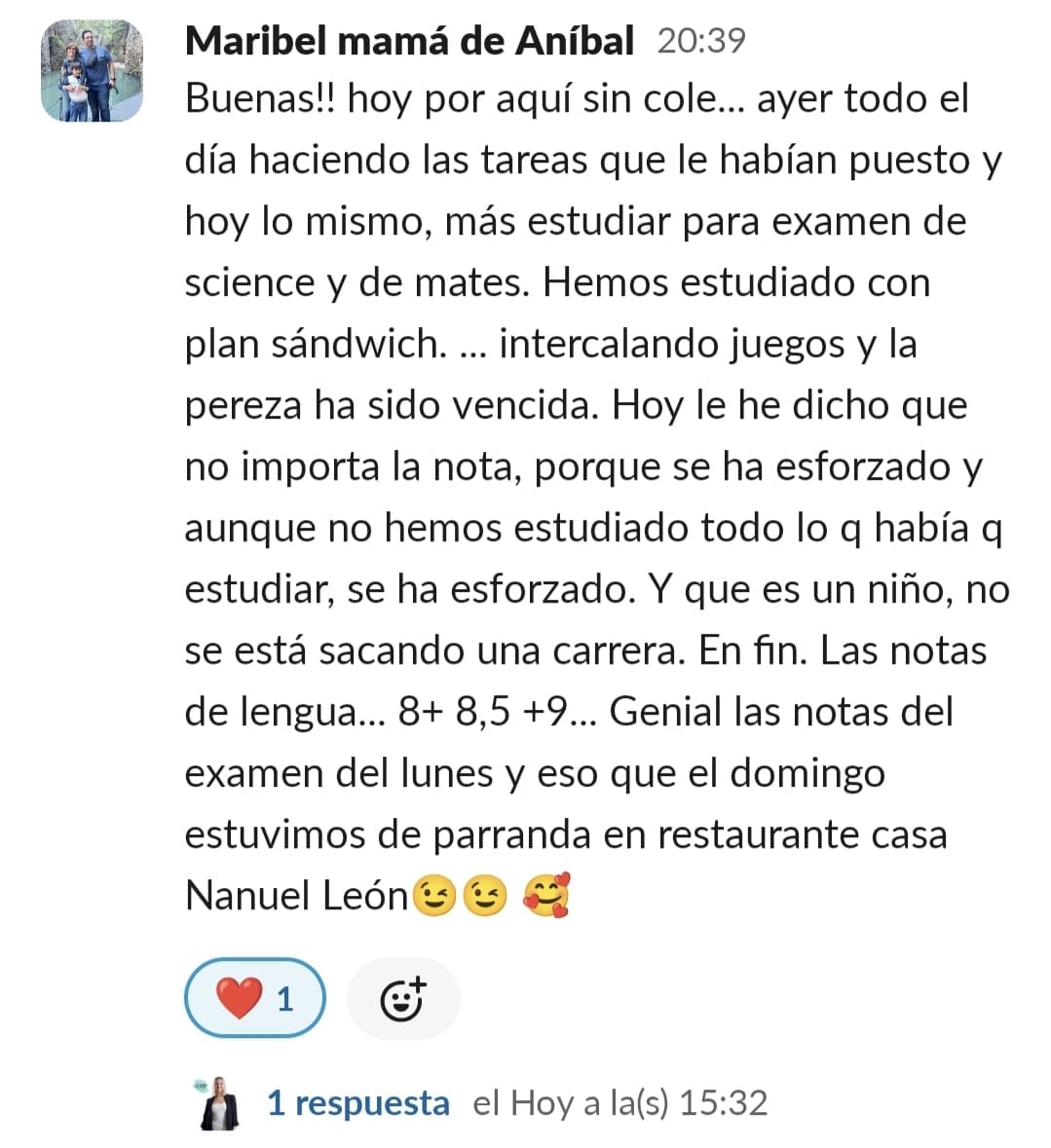Add a new emoji reaction
Screen dimensions: 1051x1148
point(402,998)
